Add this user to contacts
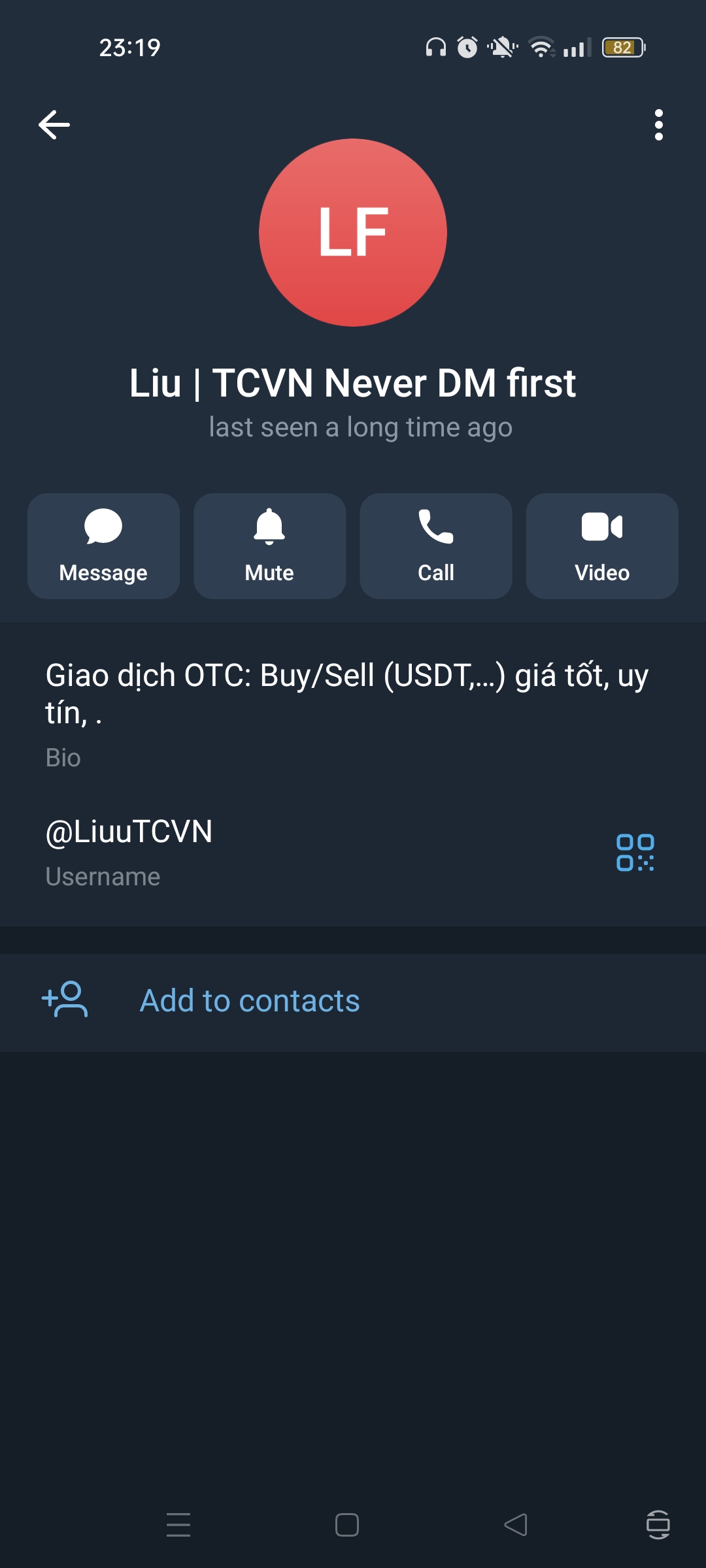Screen dimensions: 706x1568 [x=250, y=1001]
